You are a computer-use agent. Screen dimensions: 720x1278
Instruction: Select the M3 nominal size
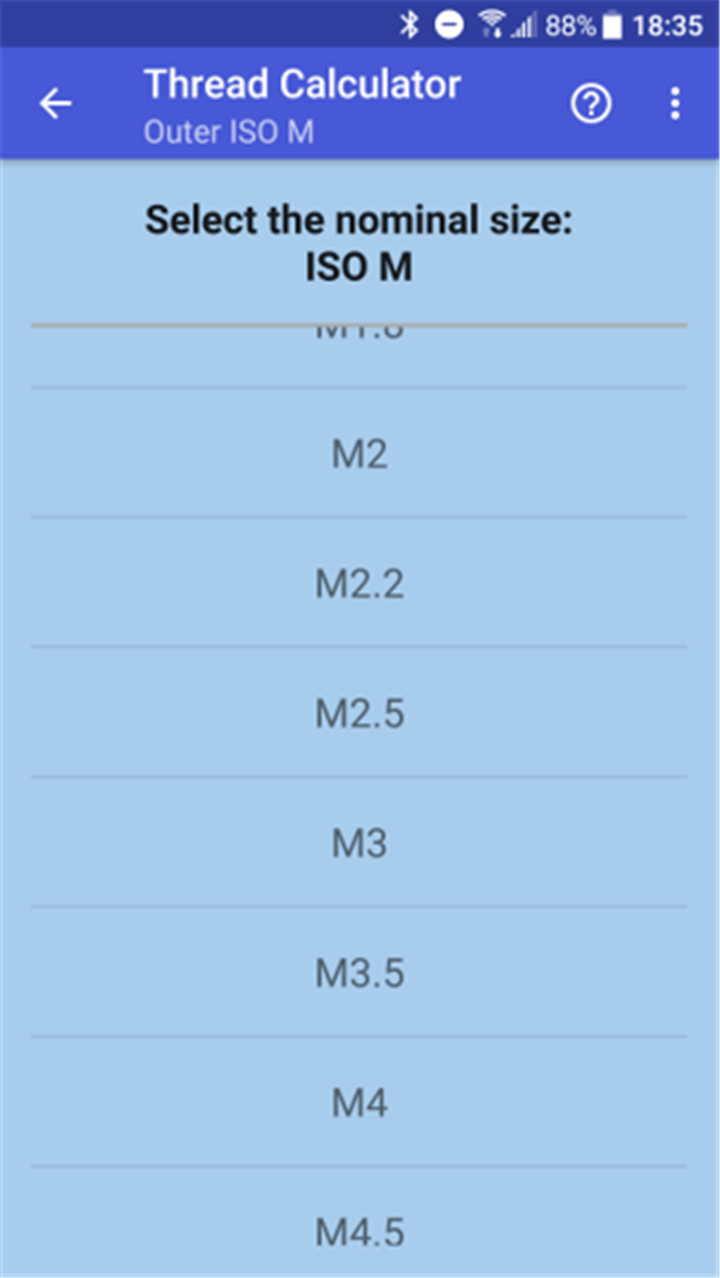[359, 842]
